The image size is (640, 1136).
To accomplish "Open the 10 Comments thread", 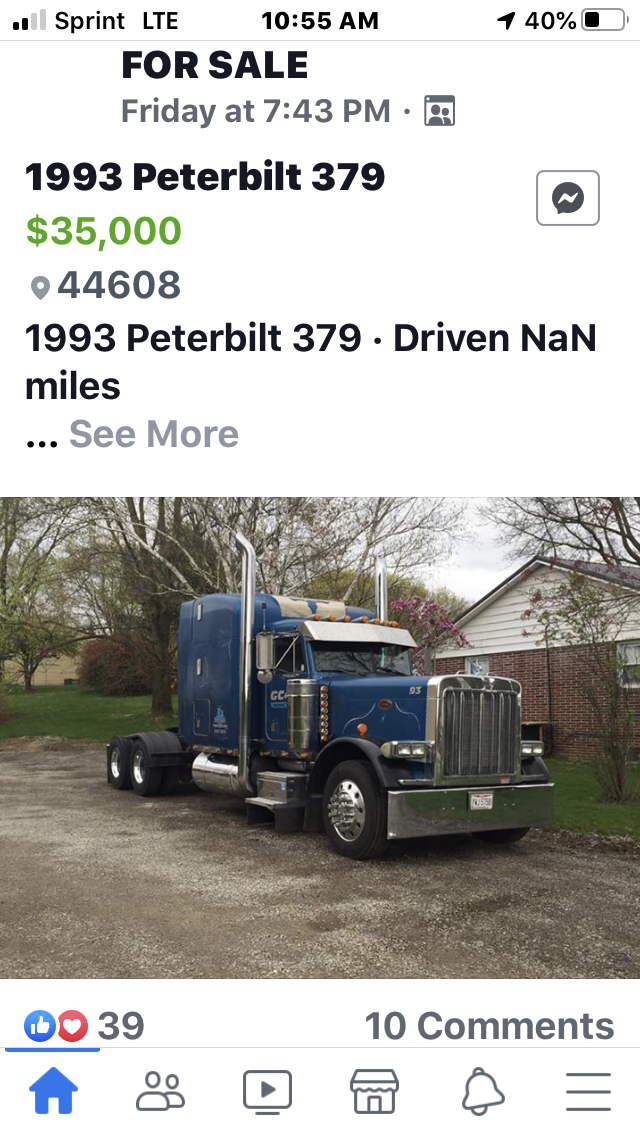I will 489,1026.
